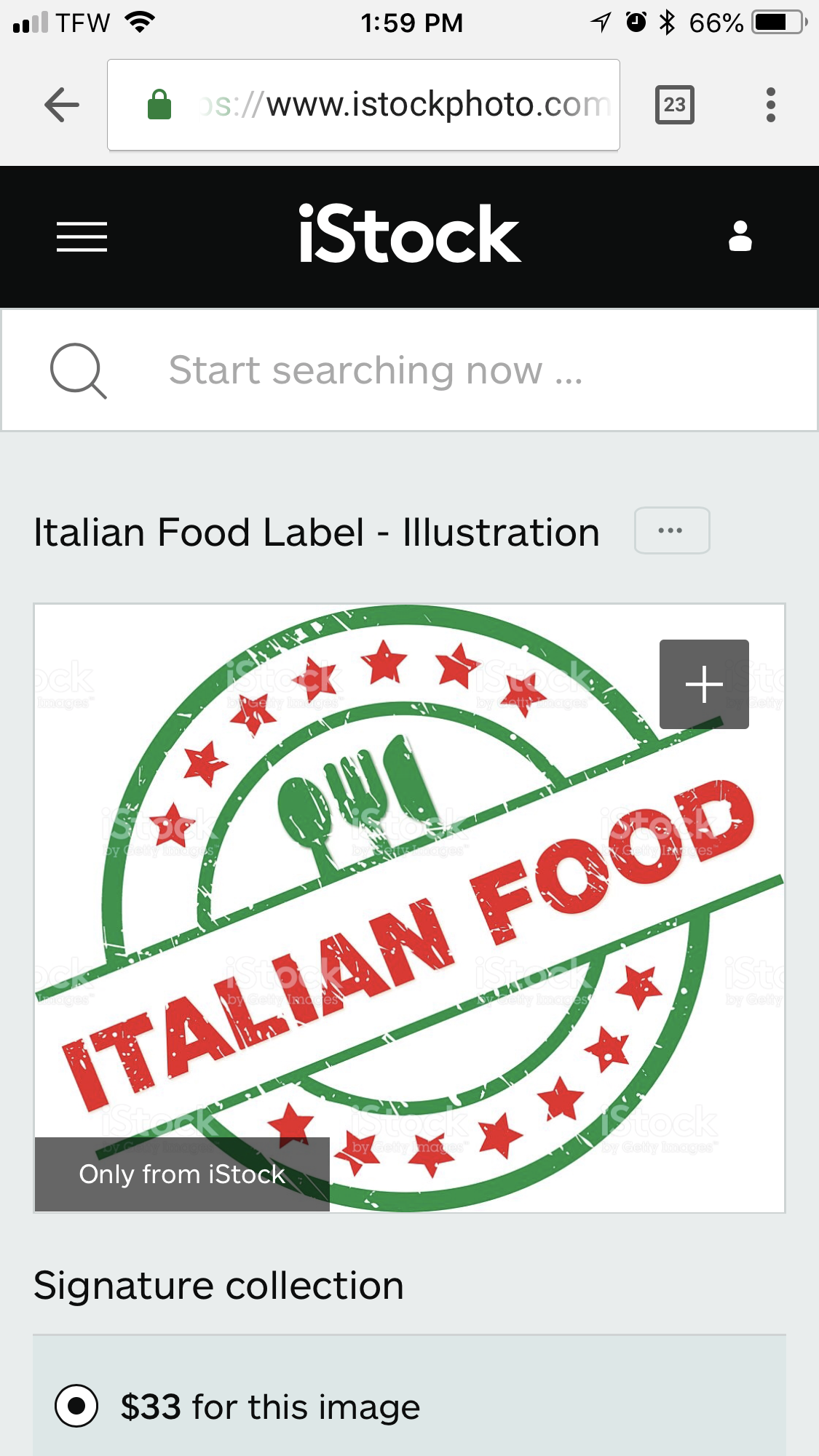This screenshot has height=1456, width=819.
Task: Go to the iStock homepage via the logo
Action: (409, 234)
